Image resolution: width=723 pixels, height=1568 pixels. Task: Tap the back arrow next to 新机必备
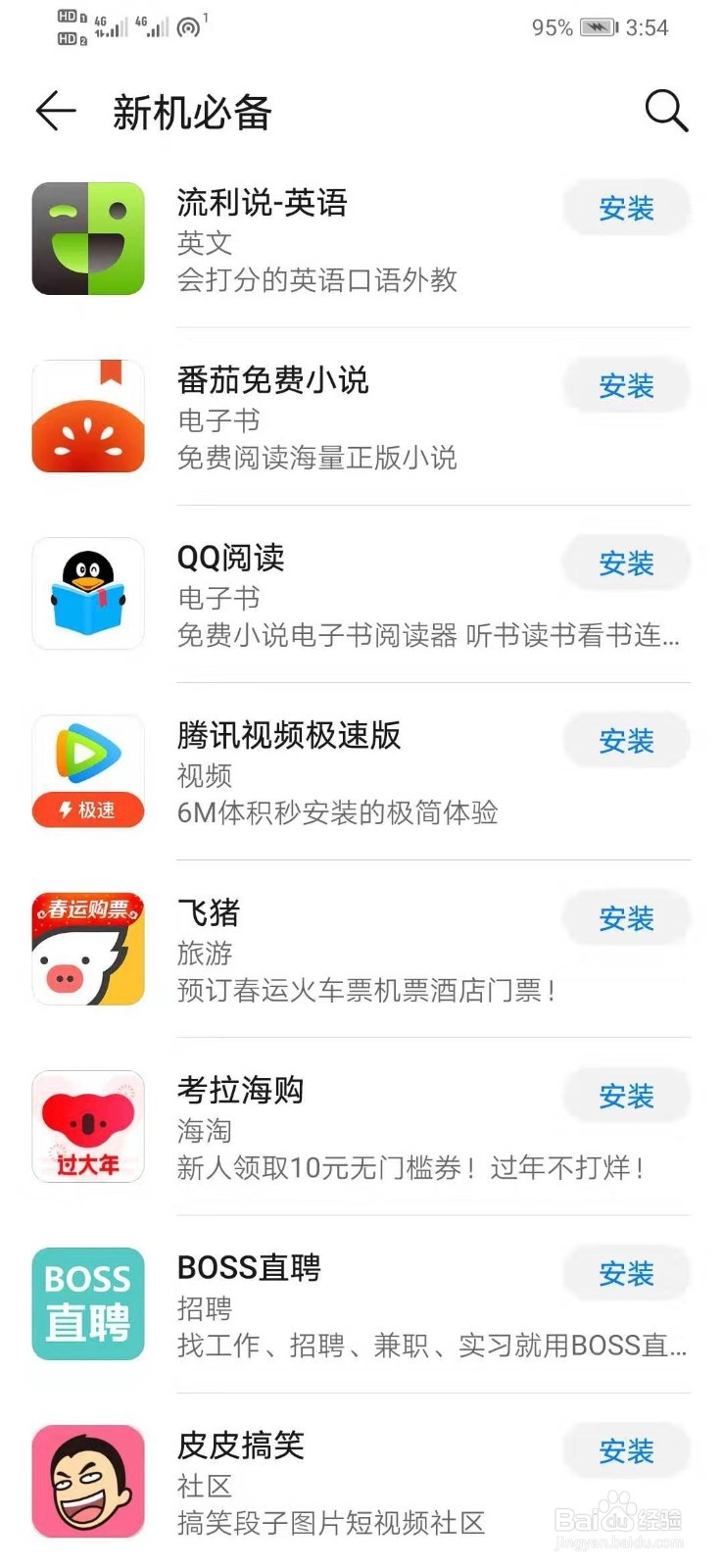(x=55, y=110)
